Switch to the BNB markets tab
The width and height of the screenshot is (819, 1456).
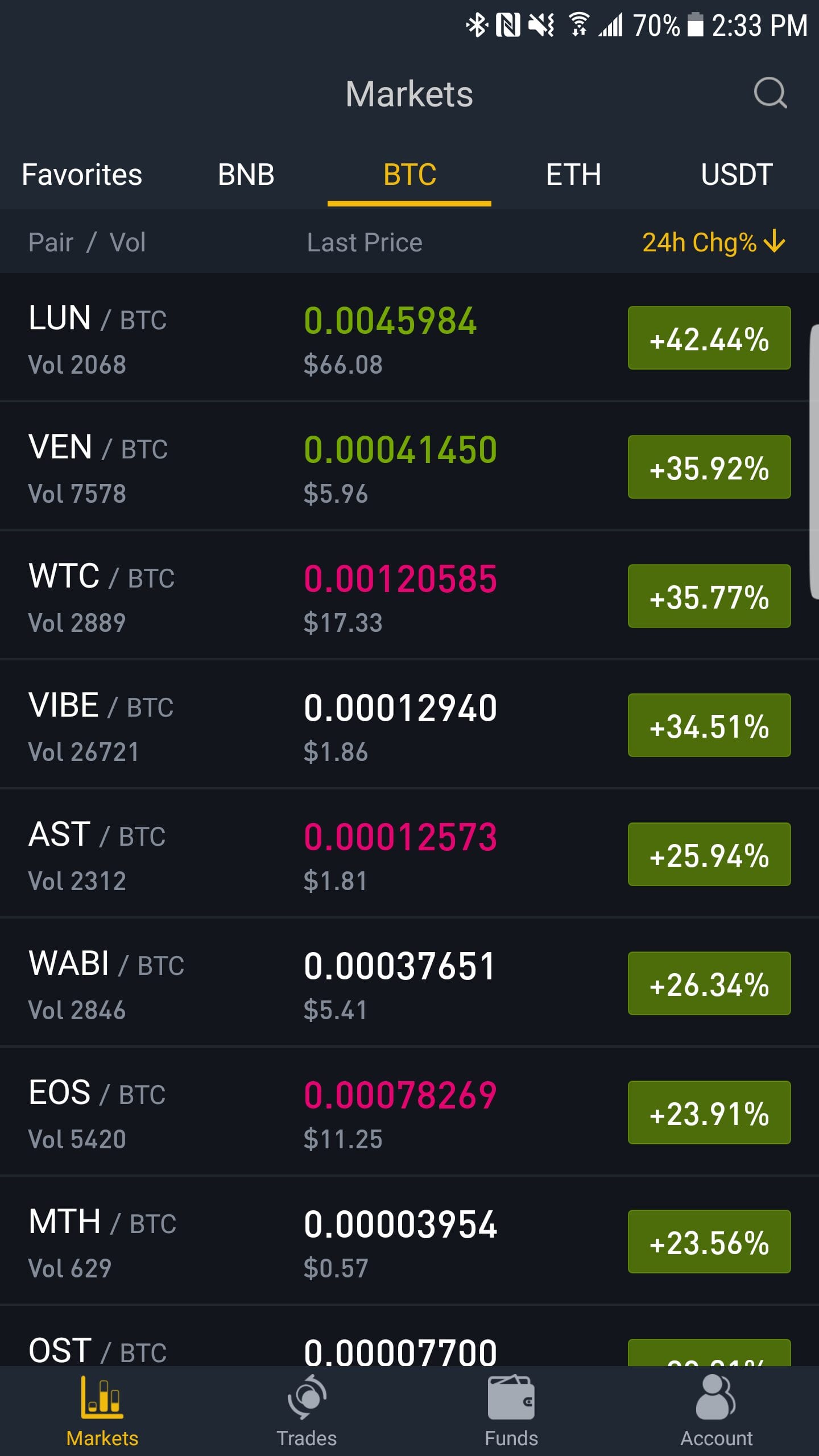[246, 175]
